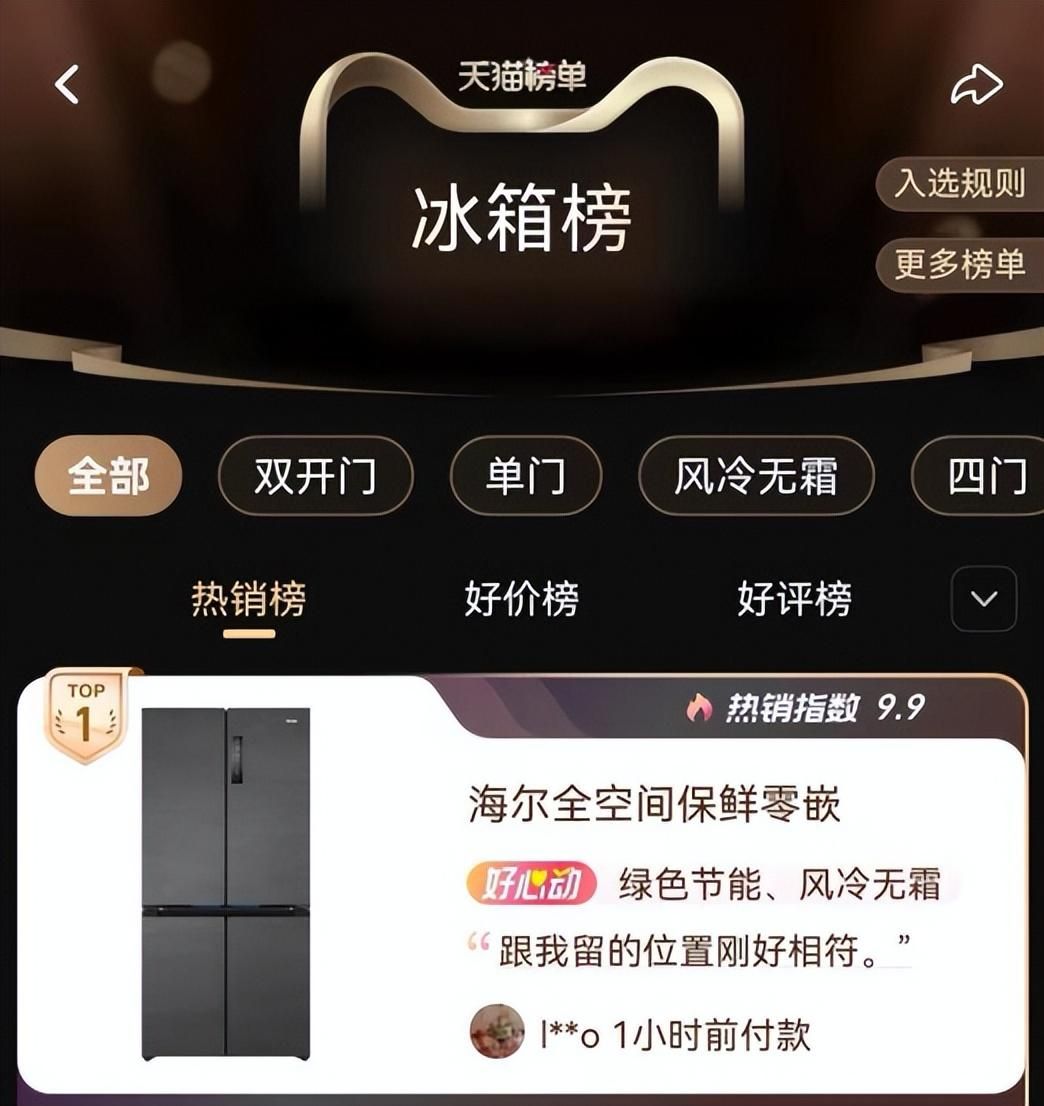Select the 全部 filter chip
Screen dimensions: 1044x1106
[108, 477]
